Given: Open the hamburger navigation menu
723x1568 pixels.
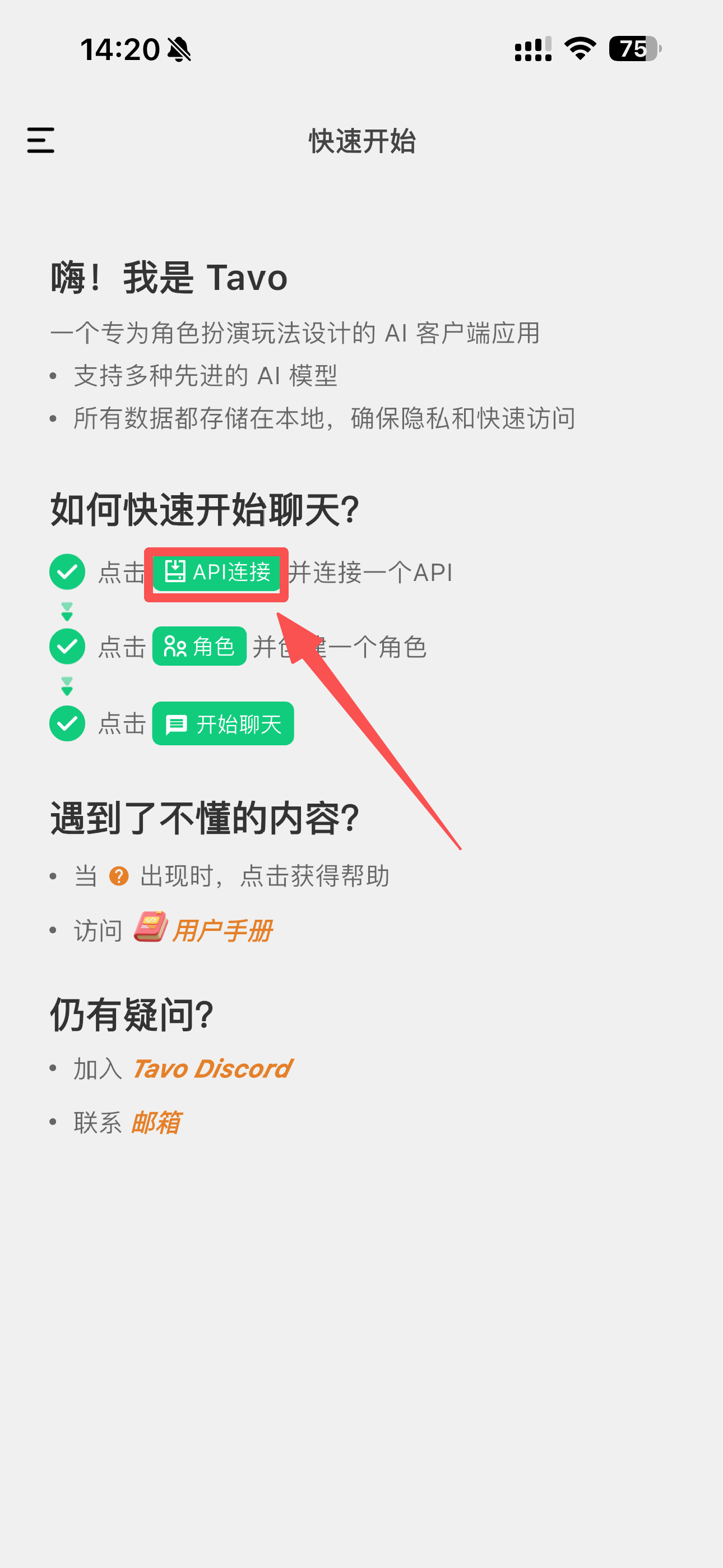Looking at the screenshot, I should tap(40, 141).
